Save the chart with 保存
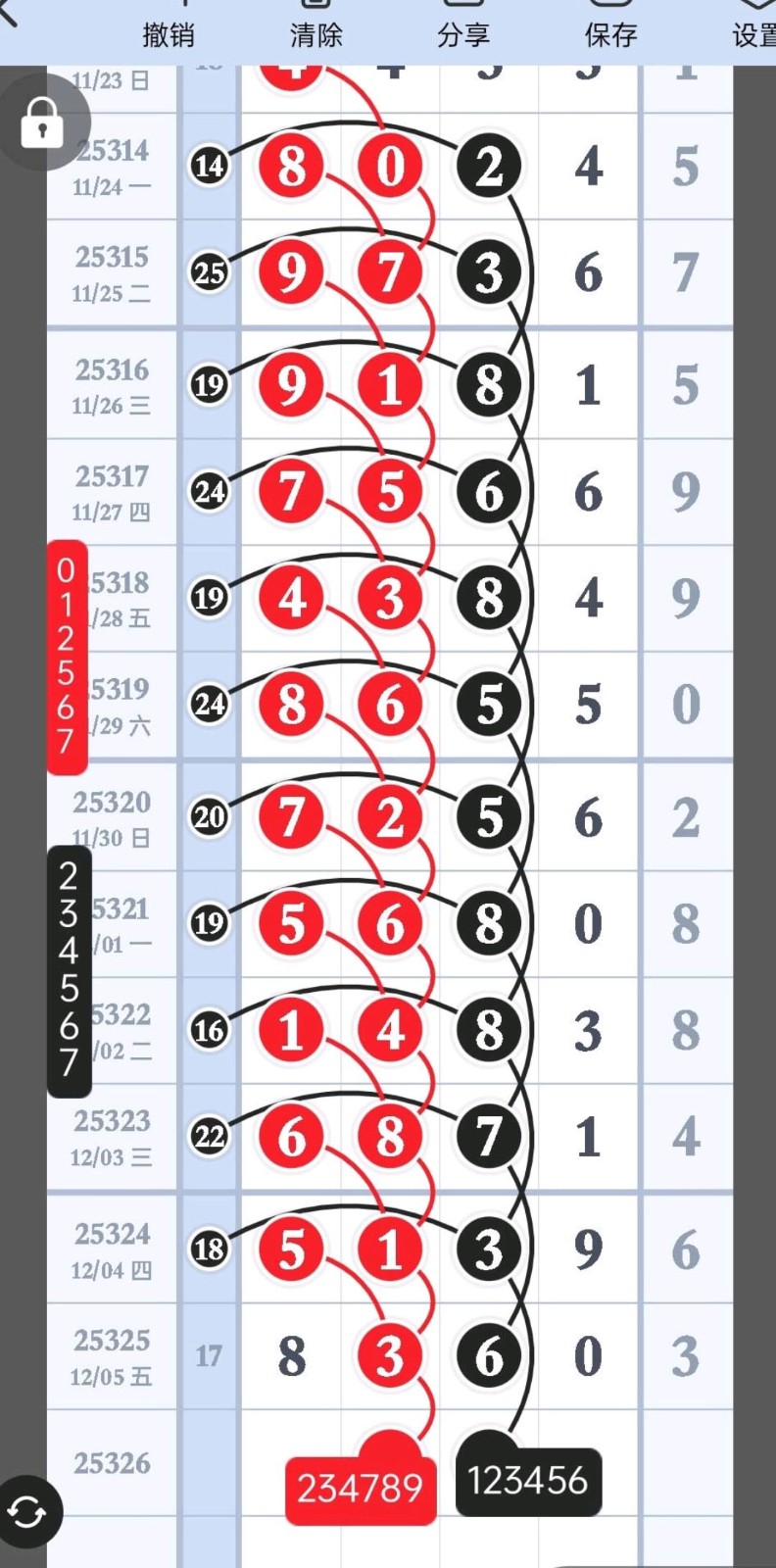The width and height of the screenshot is (776, 1568). point(609,33)
